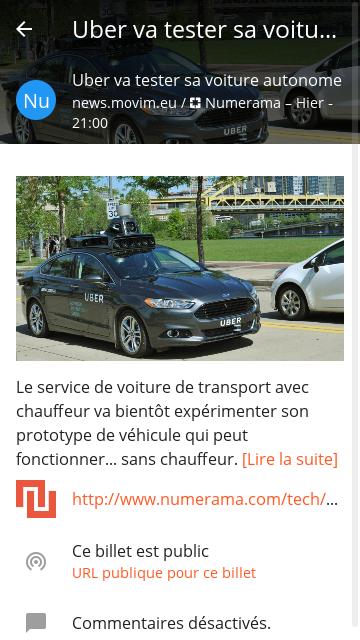
Task: Open the Uber car article image
Action: pyautogui.click(x=180, y=269)
